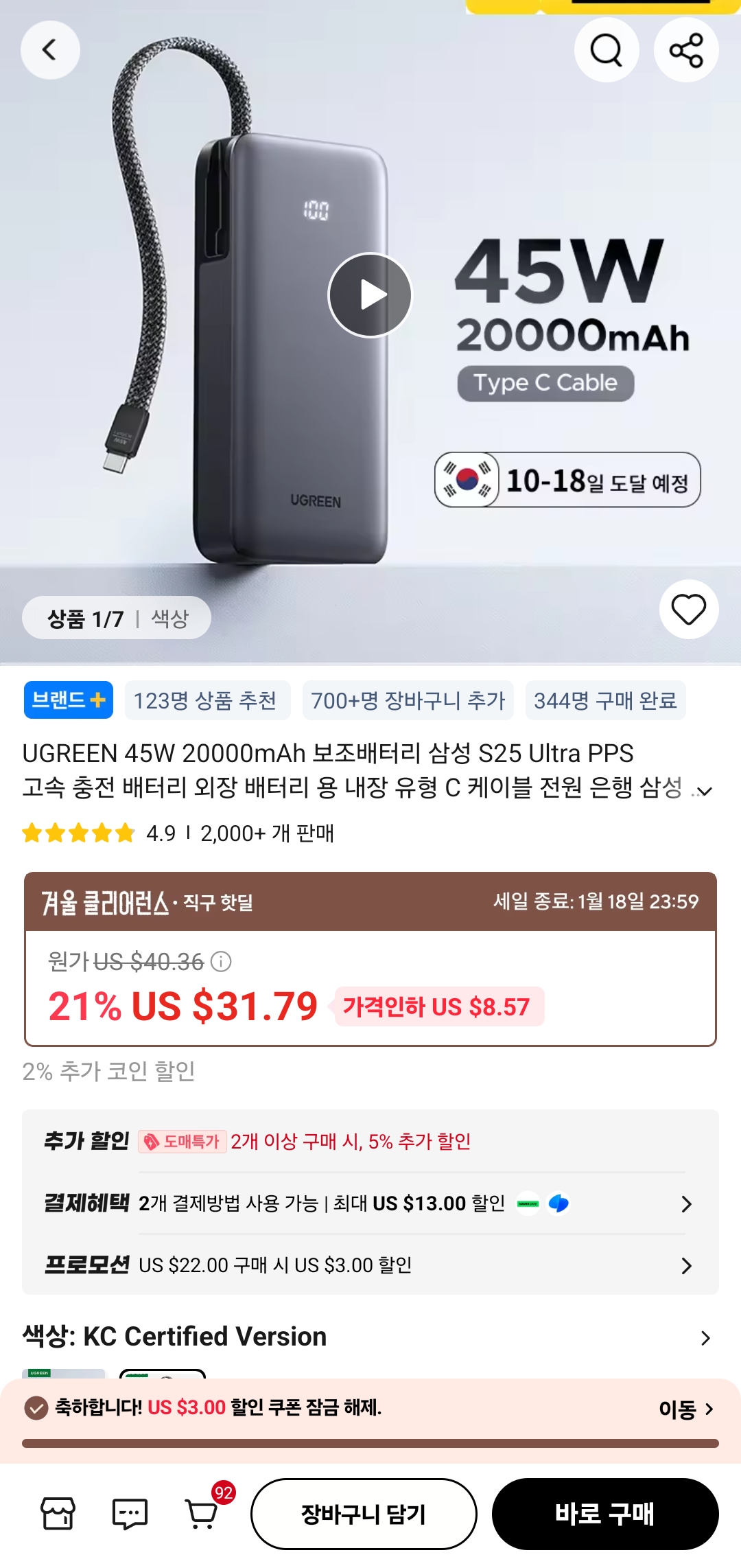Open 프로모션 discount details

click(x=687, y=1266)
